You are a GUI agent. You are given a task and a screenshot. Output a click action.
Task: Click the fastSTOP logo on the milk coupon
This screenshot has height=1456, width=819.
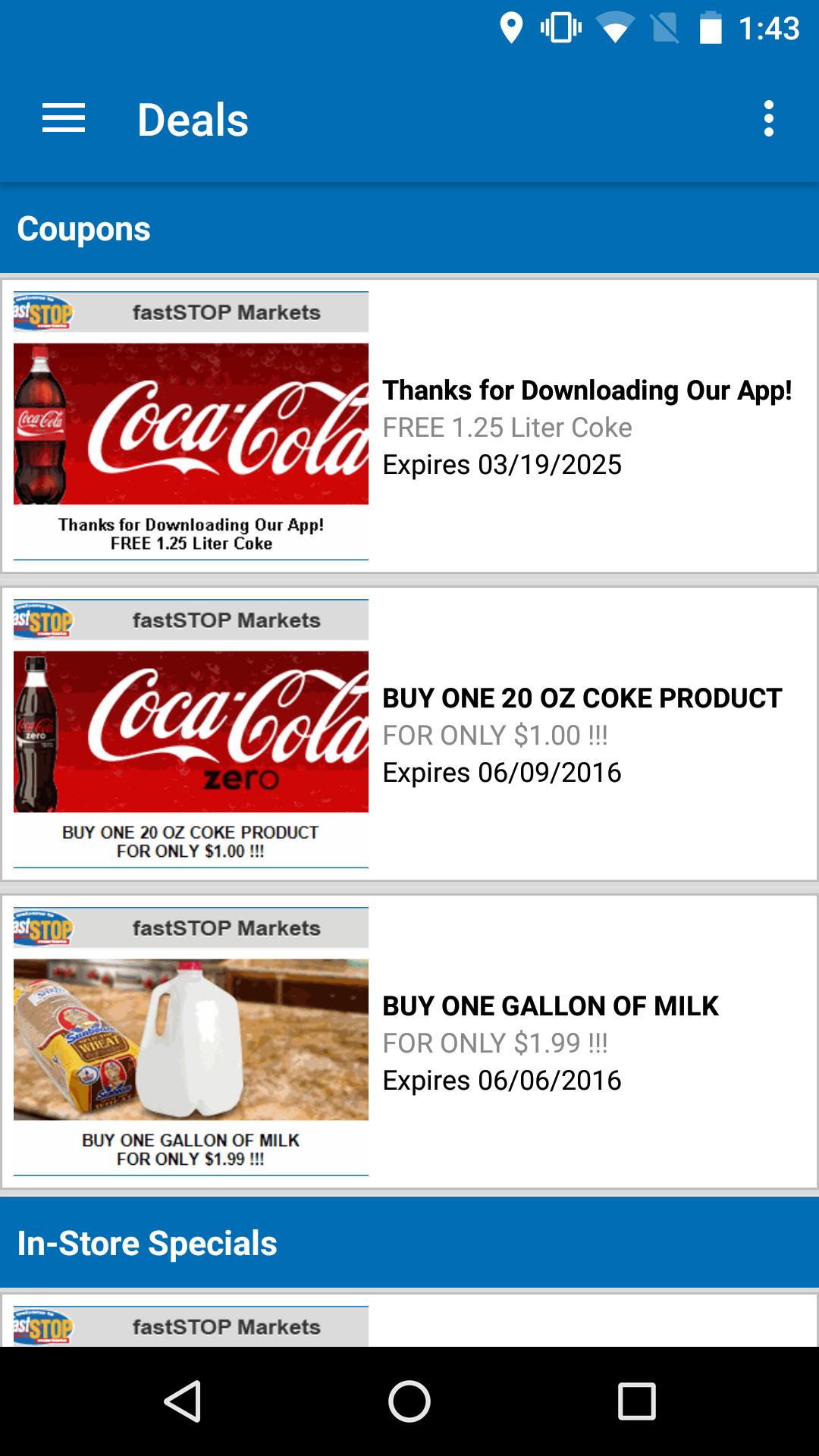(x=42, y=927)
